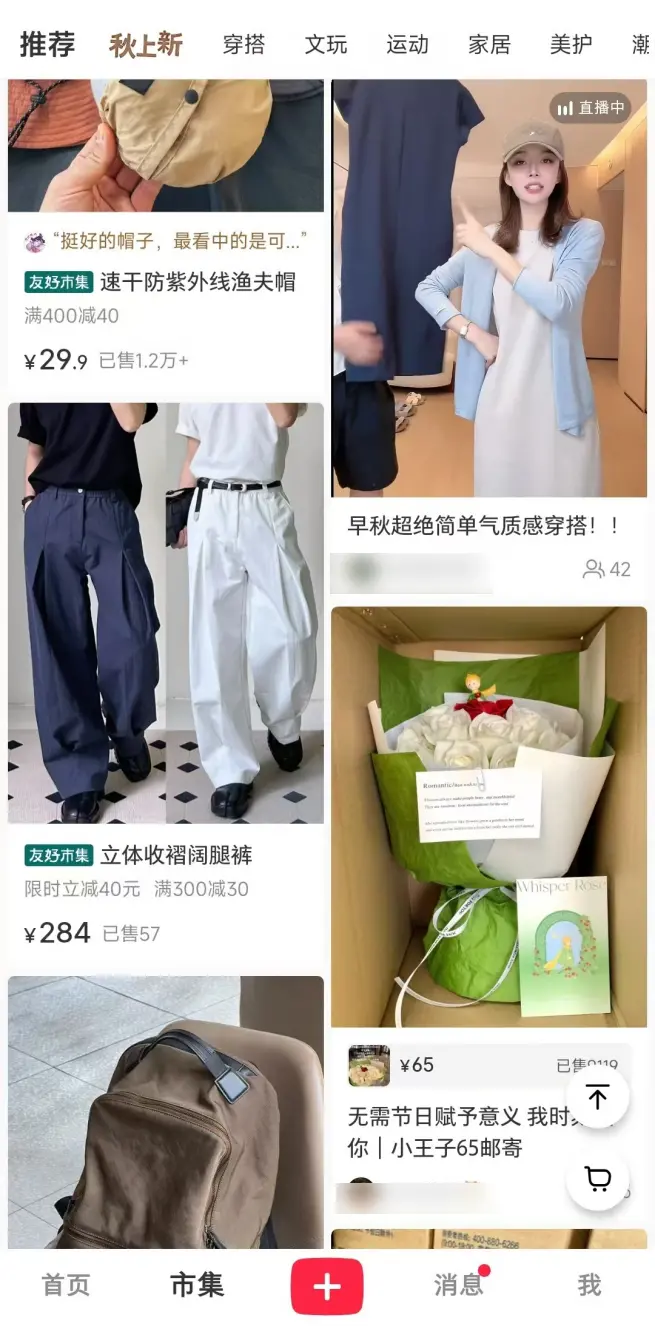
Task: Switch to the 美护 tab
Action: click(x=571, y=45)
